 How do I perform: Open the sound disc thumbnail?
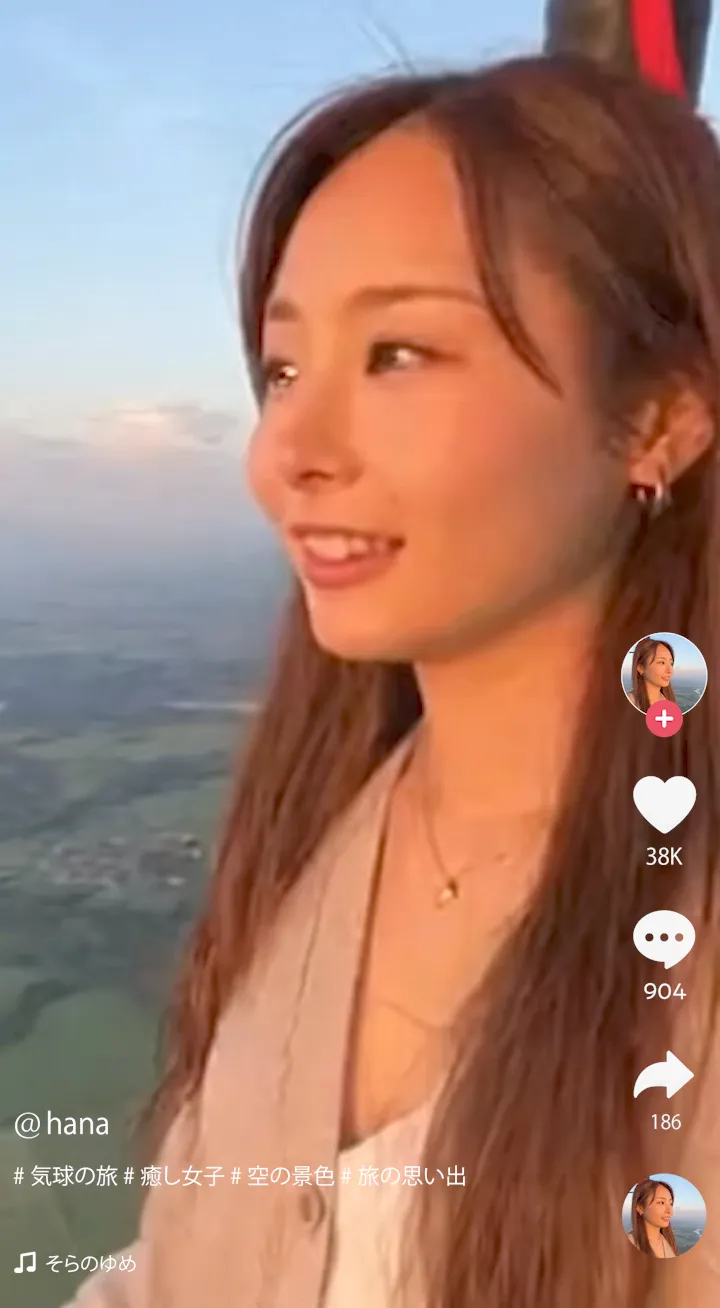[664, 1215]
